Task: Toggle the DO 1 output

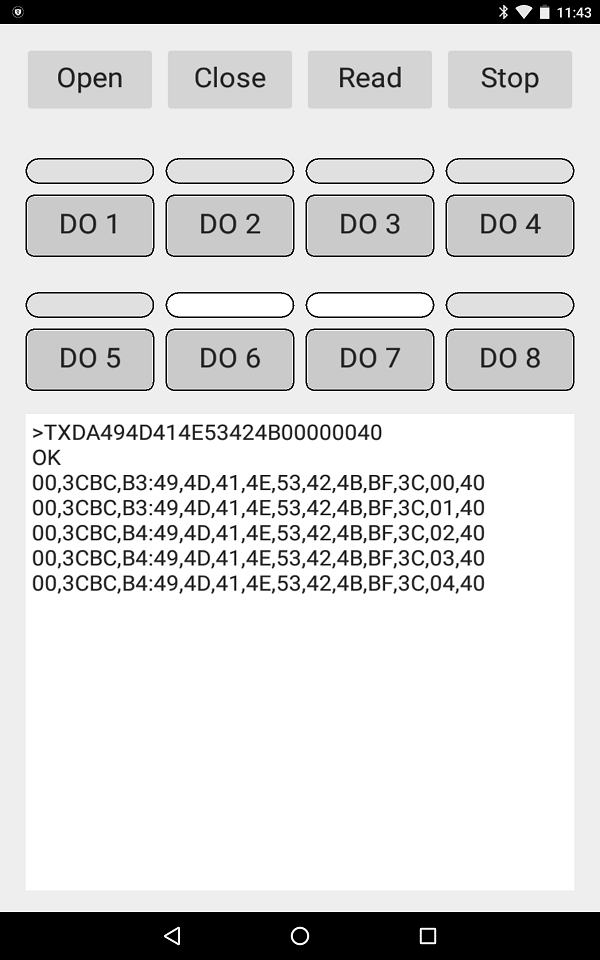Action: (x=89, y=225)
